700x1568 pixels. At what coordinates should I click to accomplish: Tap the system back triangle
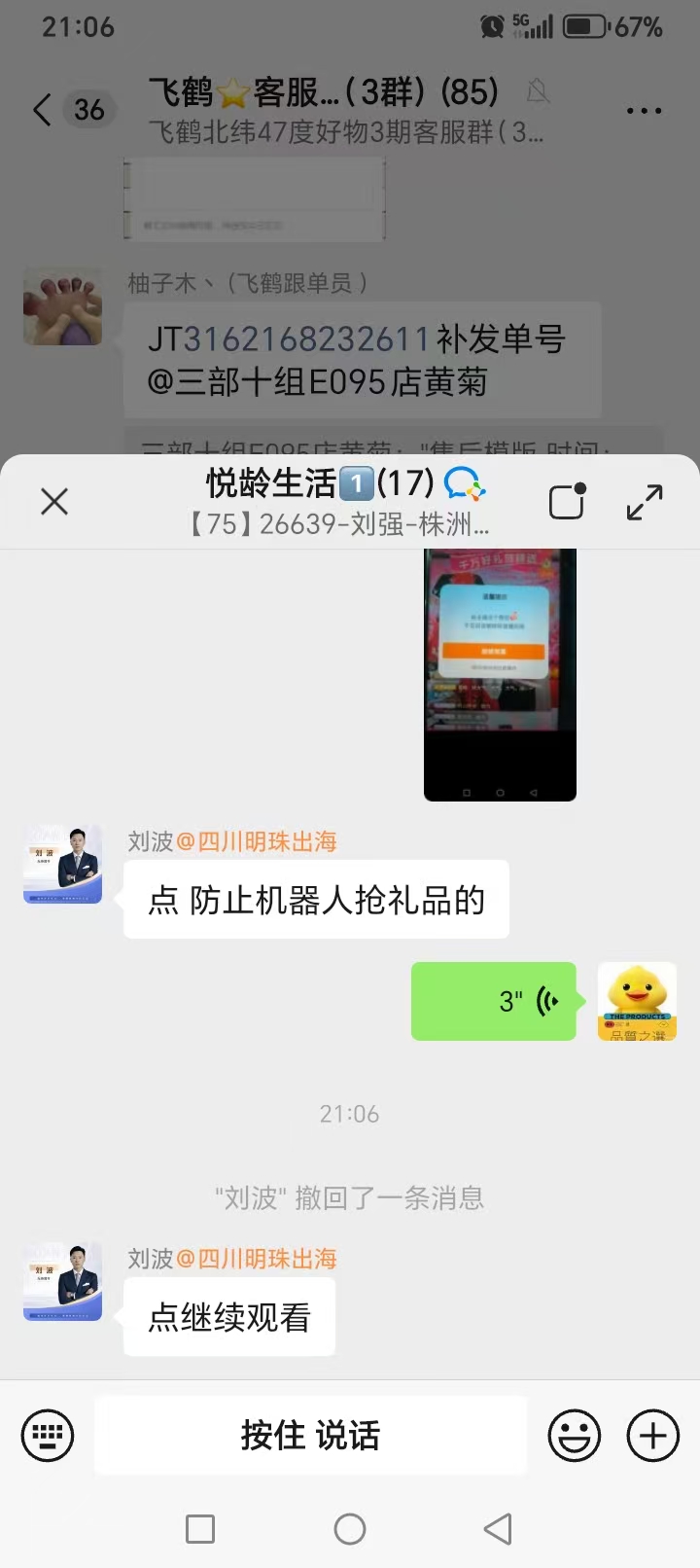coord(498,1529)
